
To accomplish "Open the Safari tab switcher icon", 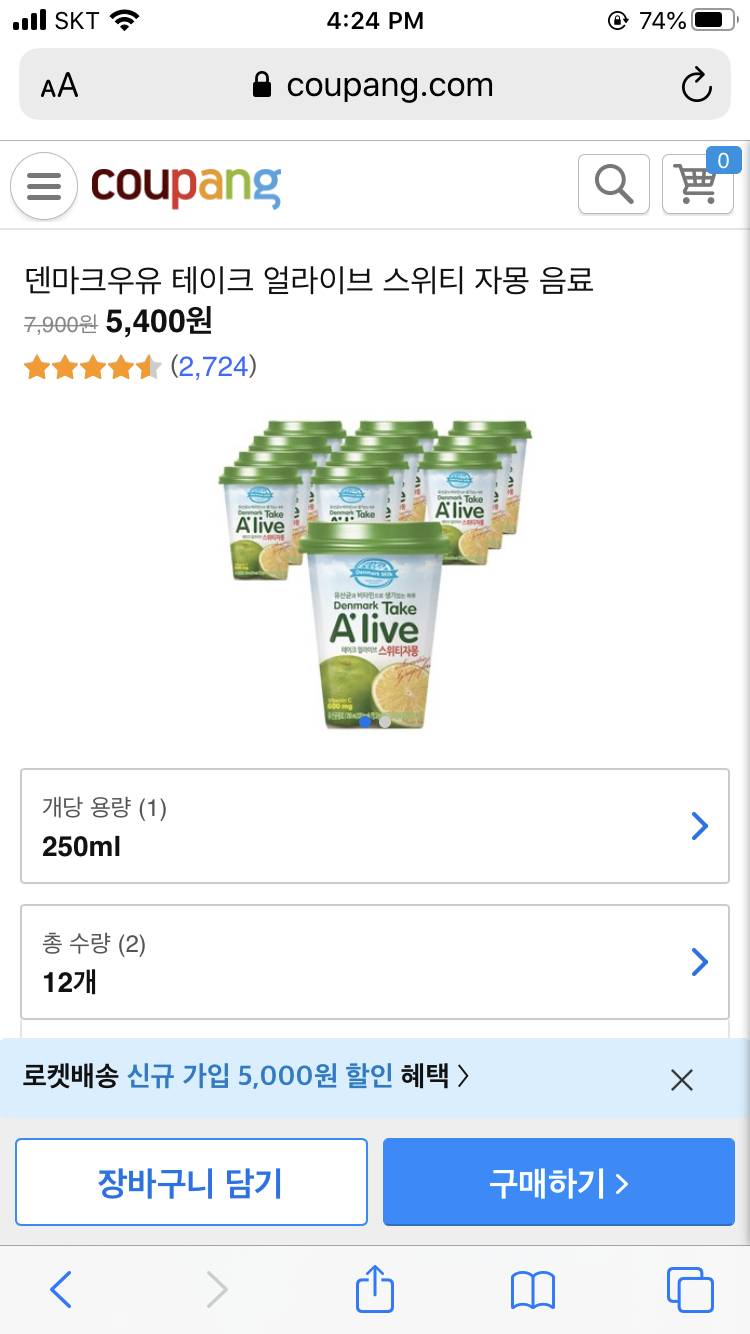I will pos(690,1290).
